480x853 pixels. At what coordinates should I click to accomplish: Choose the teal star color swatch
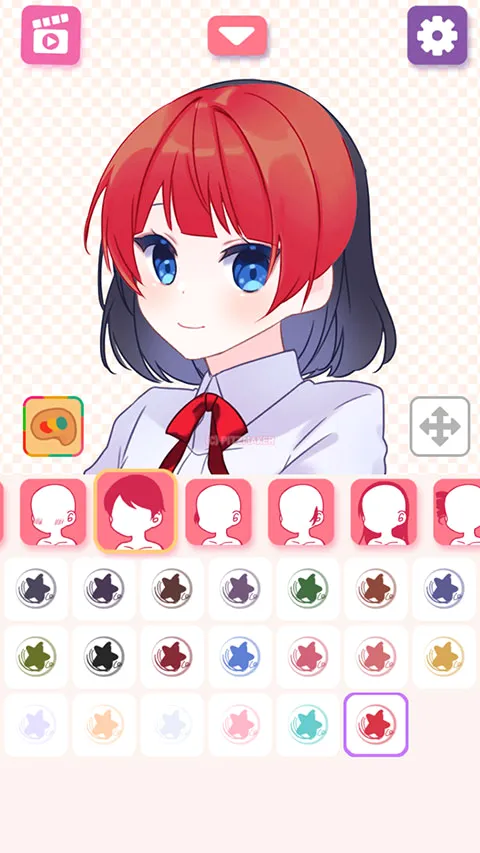coord(308,725)
